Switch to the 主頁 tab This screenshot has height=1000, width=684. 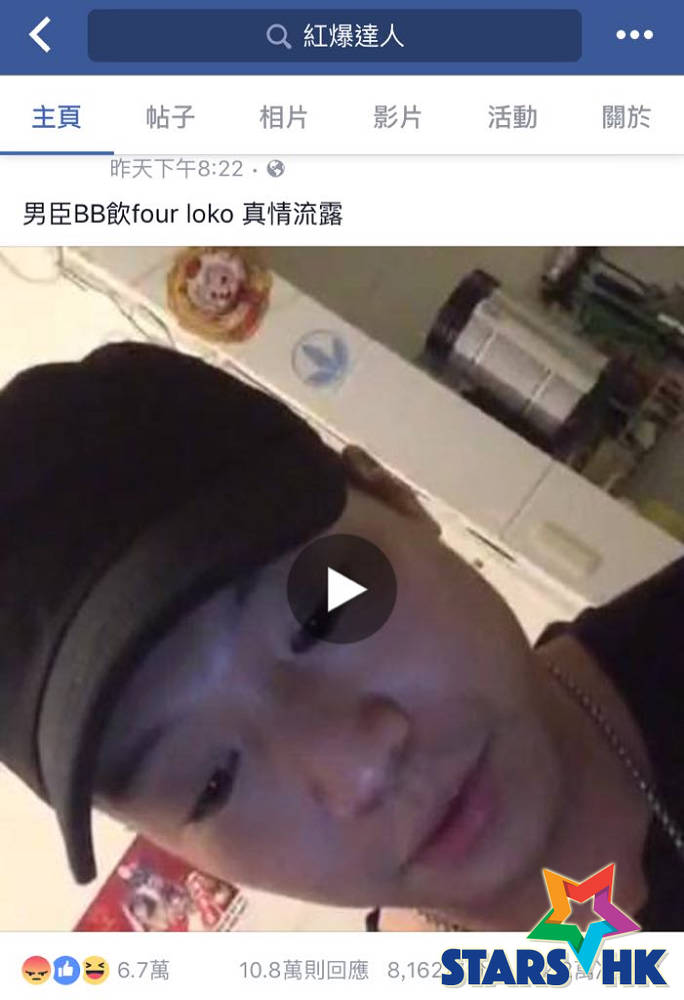click(x=57, y=118)
